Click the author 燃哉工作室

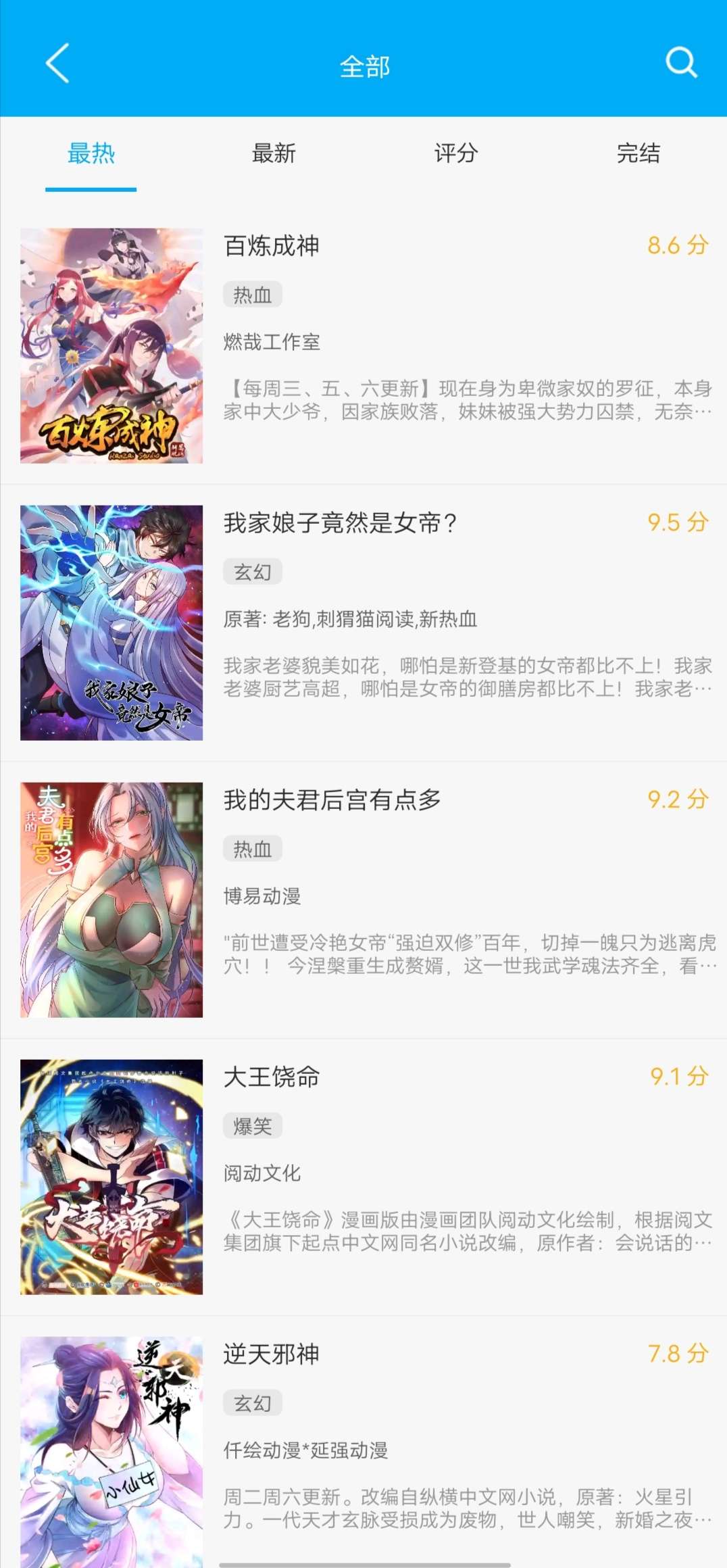click(x=273, y=342)
